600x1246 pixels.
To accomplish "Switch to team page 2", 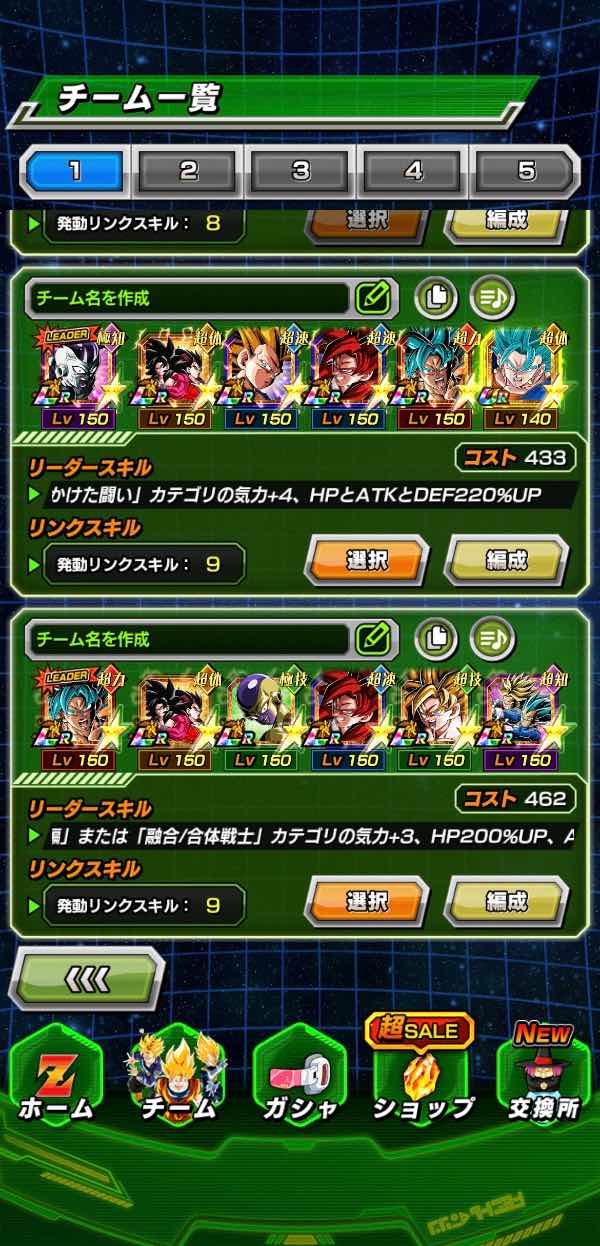I will 188,171.
